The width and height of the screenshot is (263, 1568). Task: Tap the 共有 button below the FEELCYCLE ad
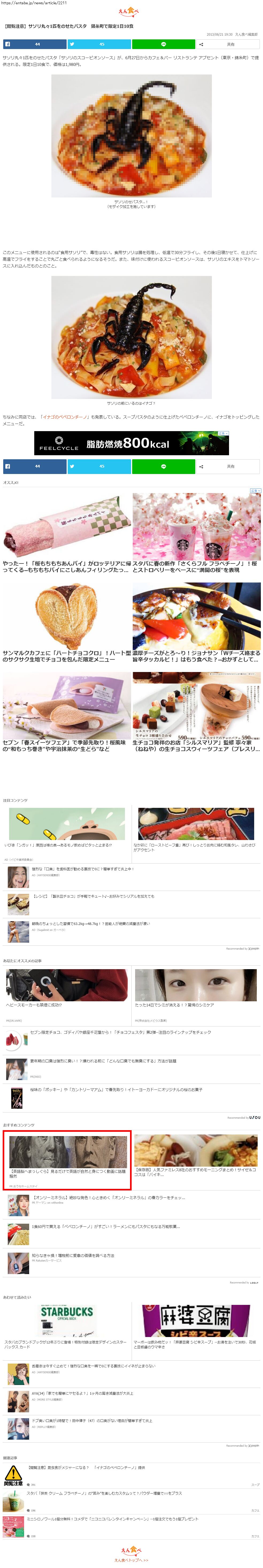[x=227, y=466]
